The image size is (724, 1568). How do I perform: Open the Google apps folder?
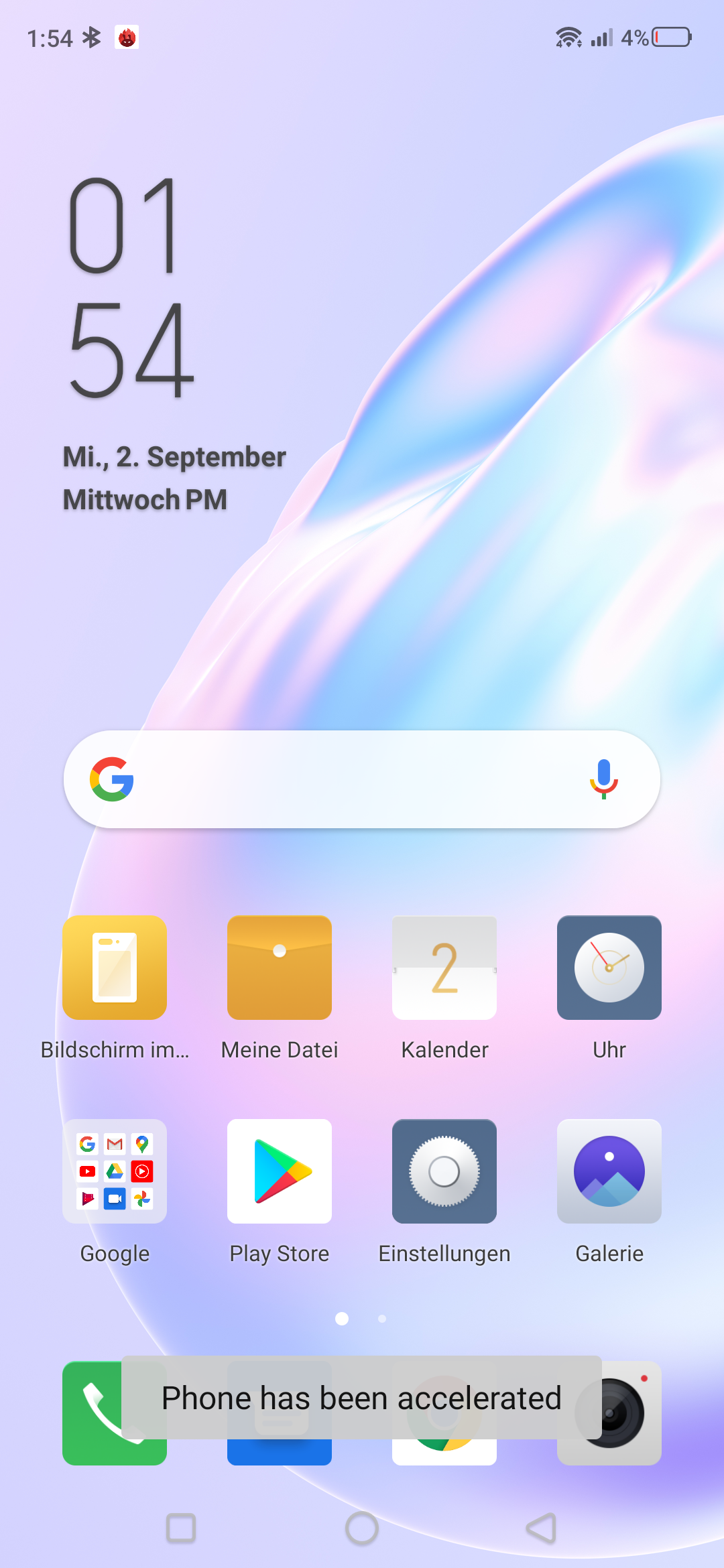[x=115, y=1171]
